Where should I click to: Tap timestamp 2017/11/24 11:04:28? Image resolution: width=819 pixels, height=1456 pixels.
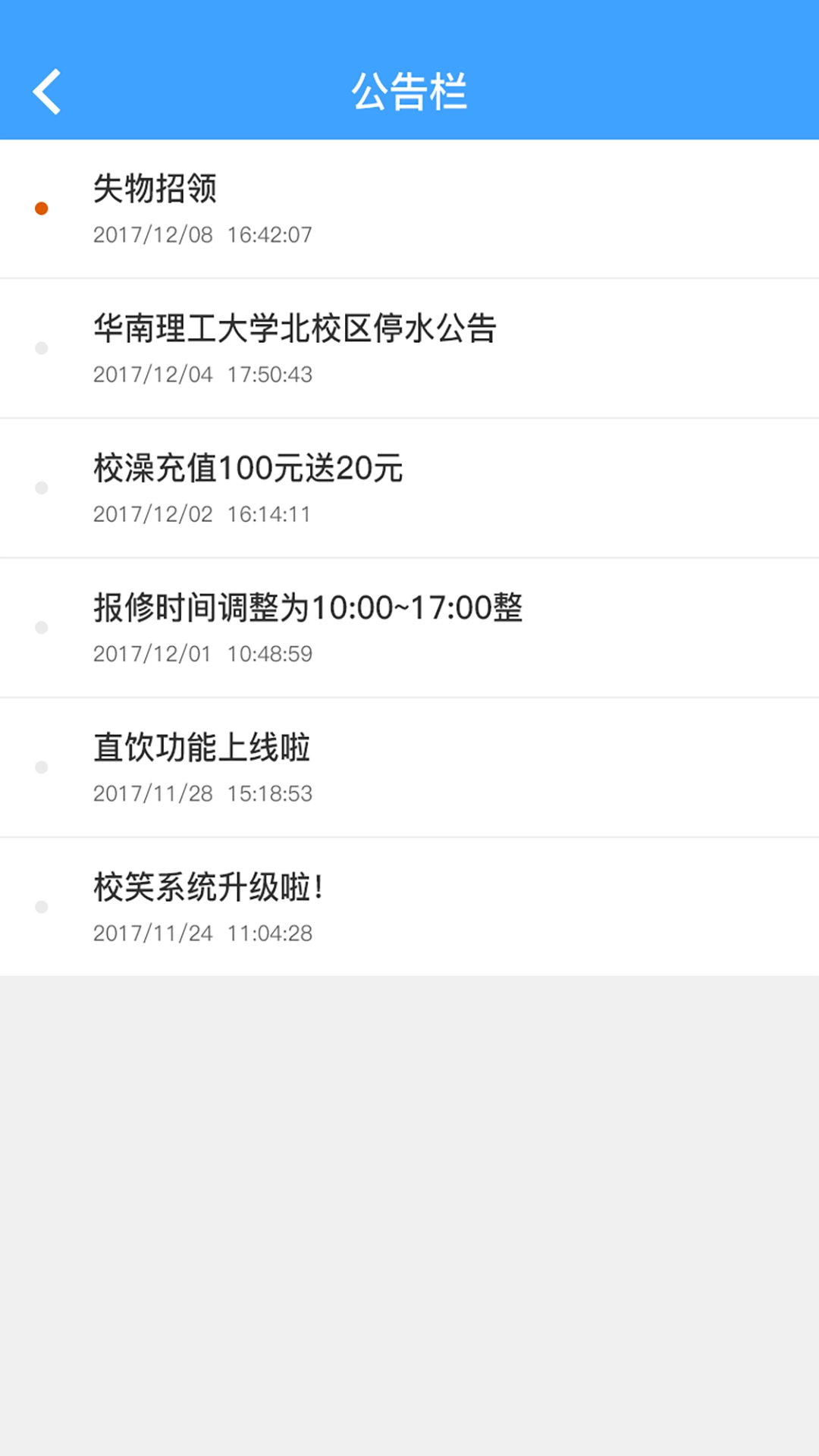pyautogui.click(x=201, y=933)
